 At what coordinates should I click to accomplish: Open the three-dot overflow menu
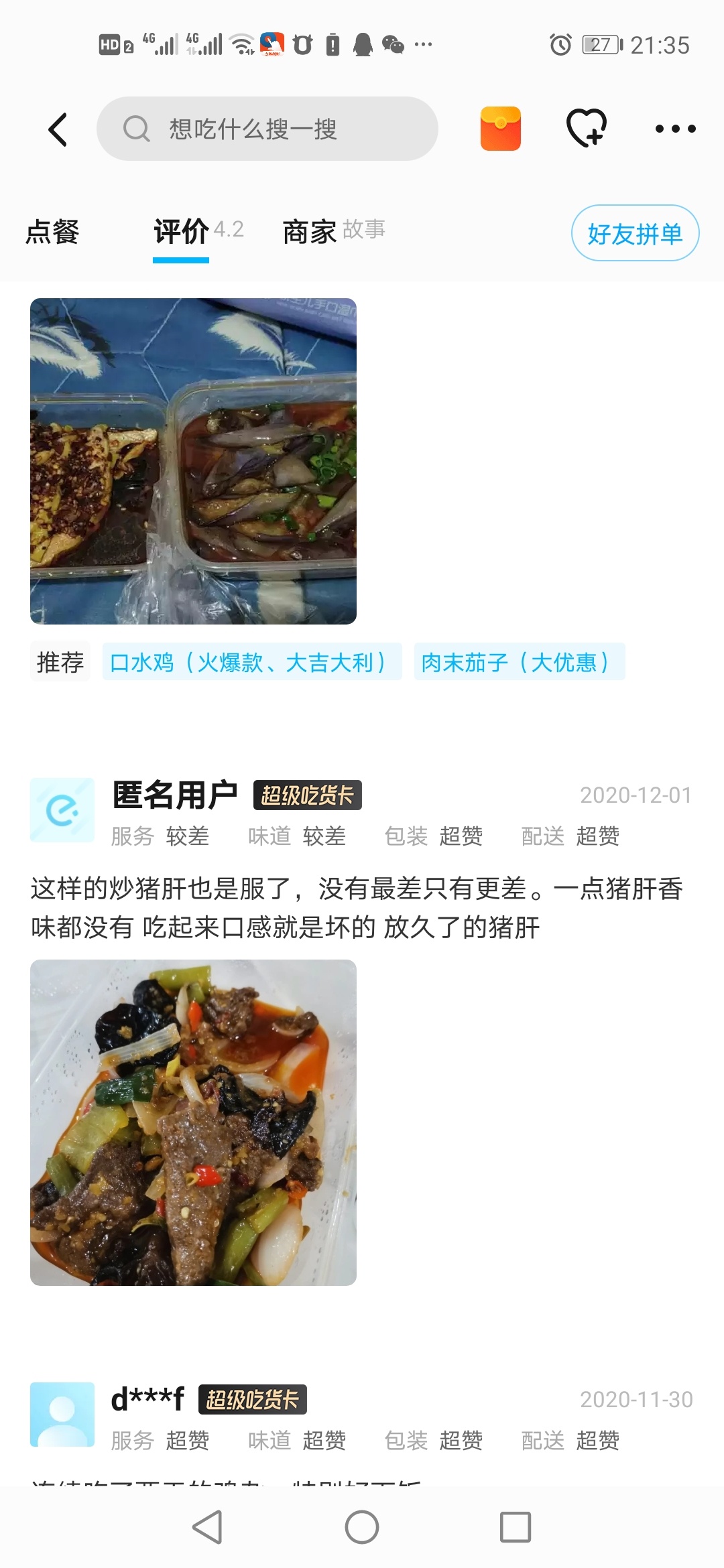(675, 129)
